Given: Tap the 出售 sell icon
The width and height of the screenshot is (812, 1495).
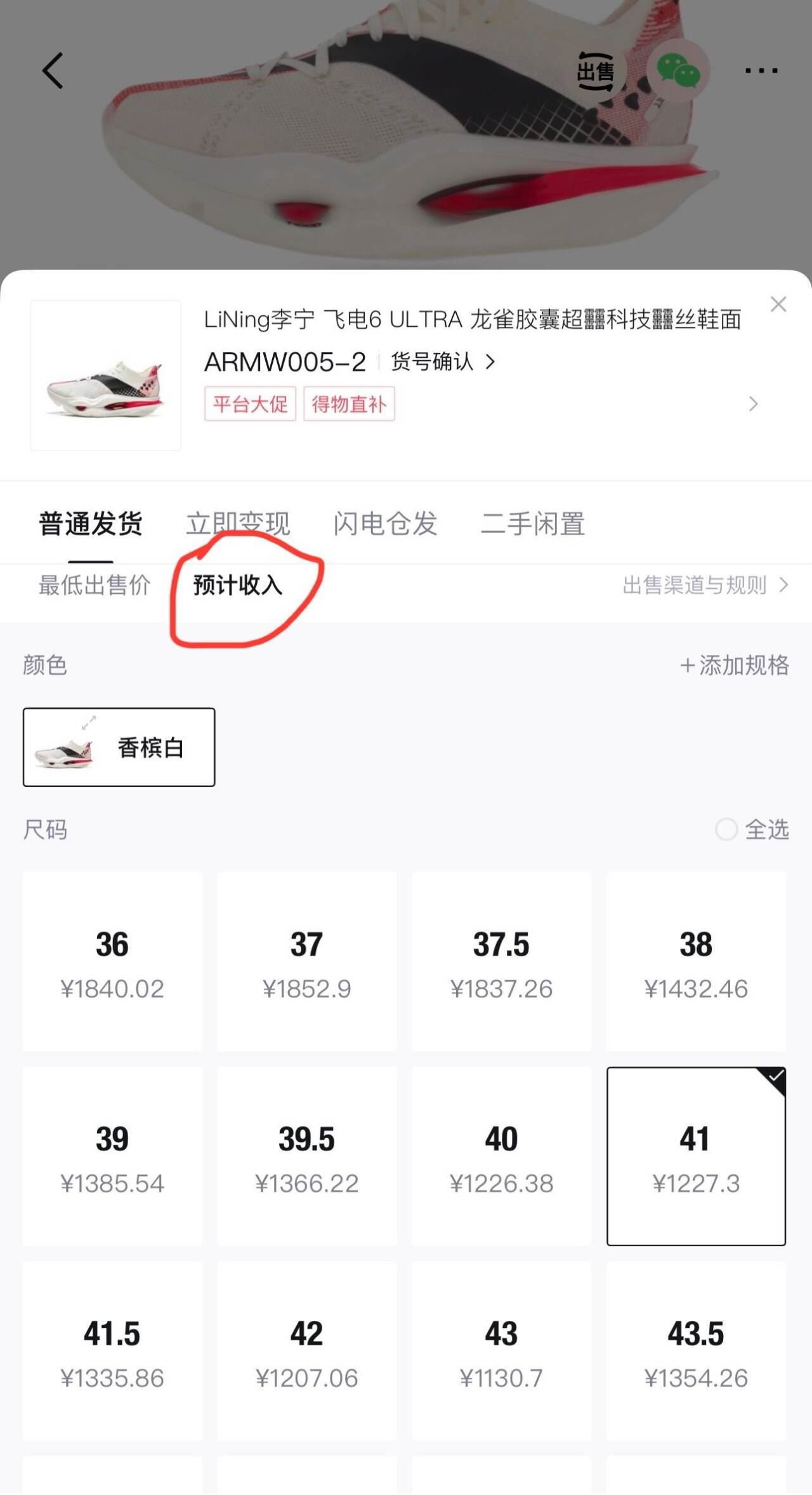Looking at the screenshot, I should 596,70.
